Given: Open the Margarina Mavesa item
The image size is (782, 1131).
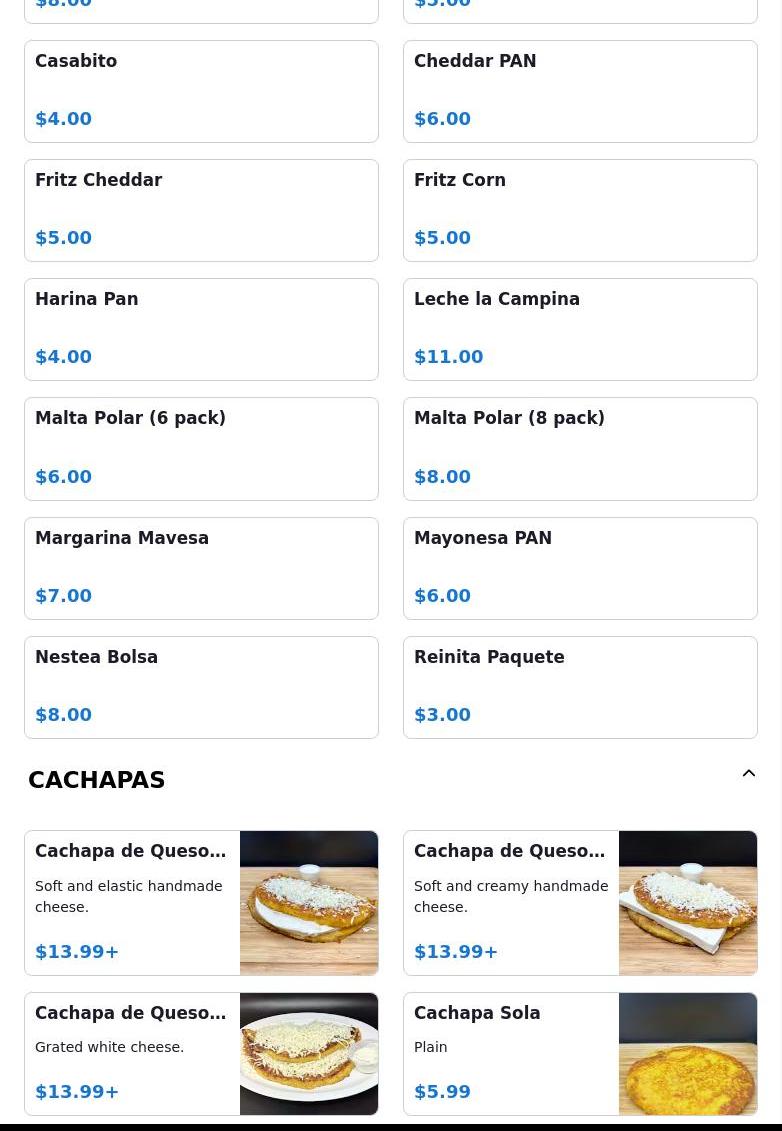Looking at the screenshot, I should pyautogui.click(x=201, y=568).
